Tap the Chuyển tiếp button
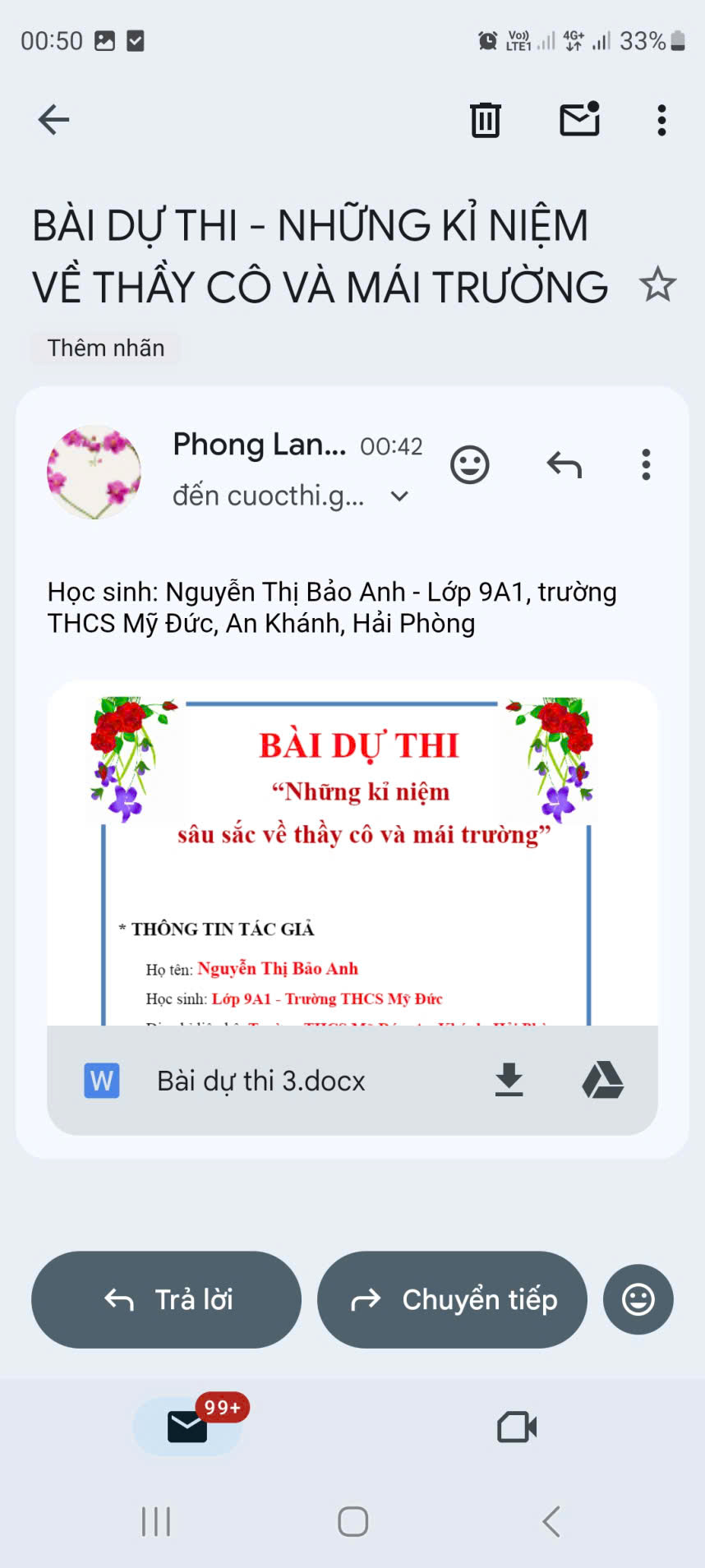705x1568 pixels. [x=453, y=1299]
